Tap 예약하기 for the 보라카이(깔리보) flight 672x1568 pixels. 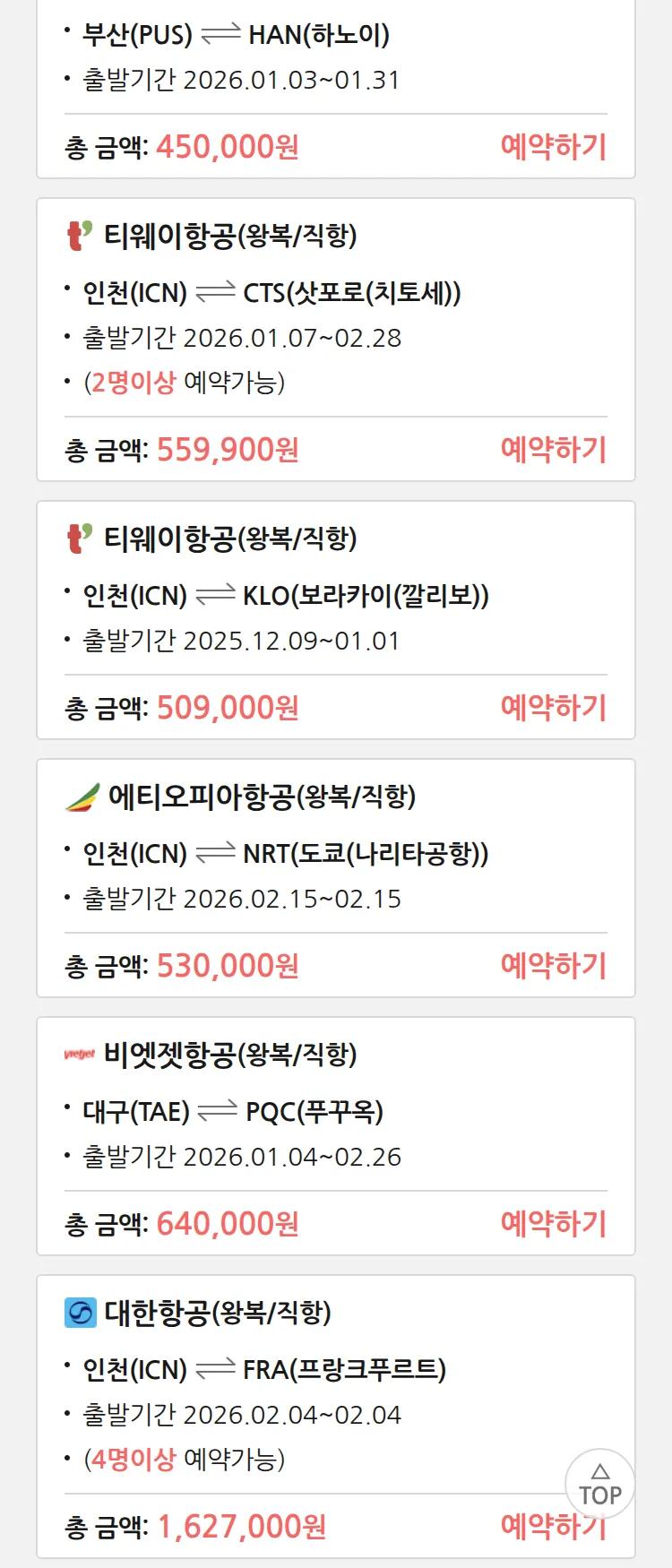click(x=553, y=707)
